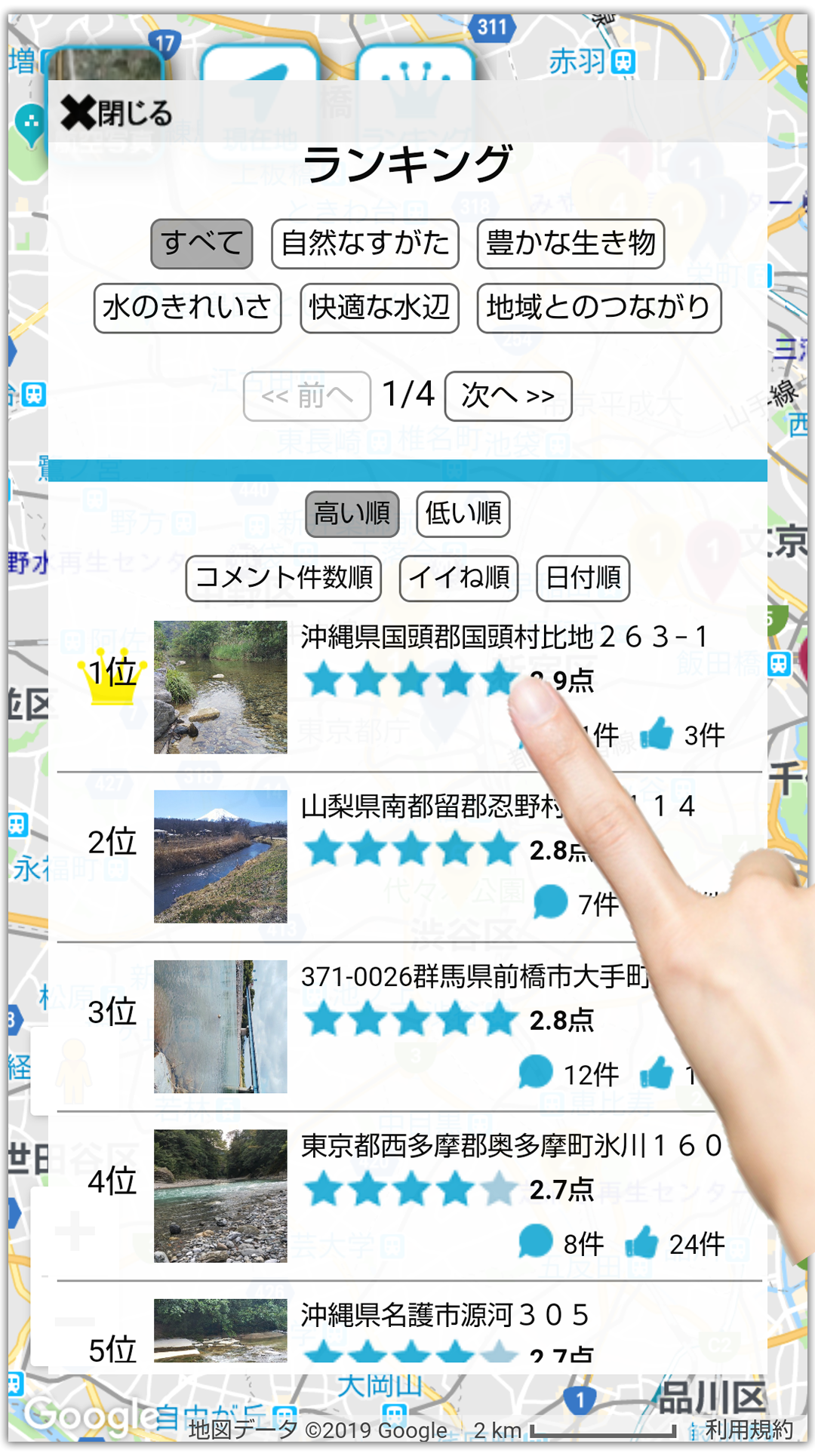Sort by 高い順

(352, 515)
